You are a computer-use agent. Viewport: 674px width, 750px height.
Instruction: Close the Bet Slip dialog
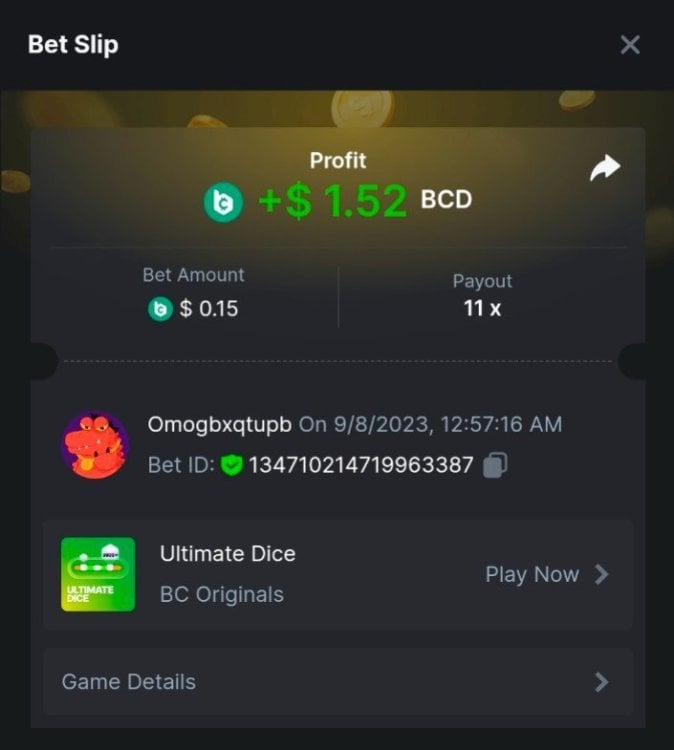tap(630, 45)
